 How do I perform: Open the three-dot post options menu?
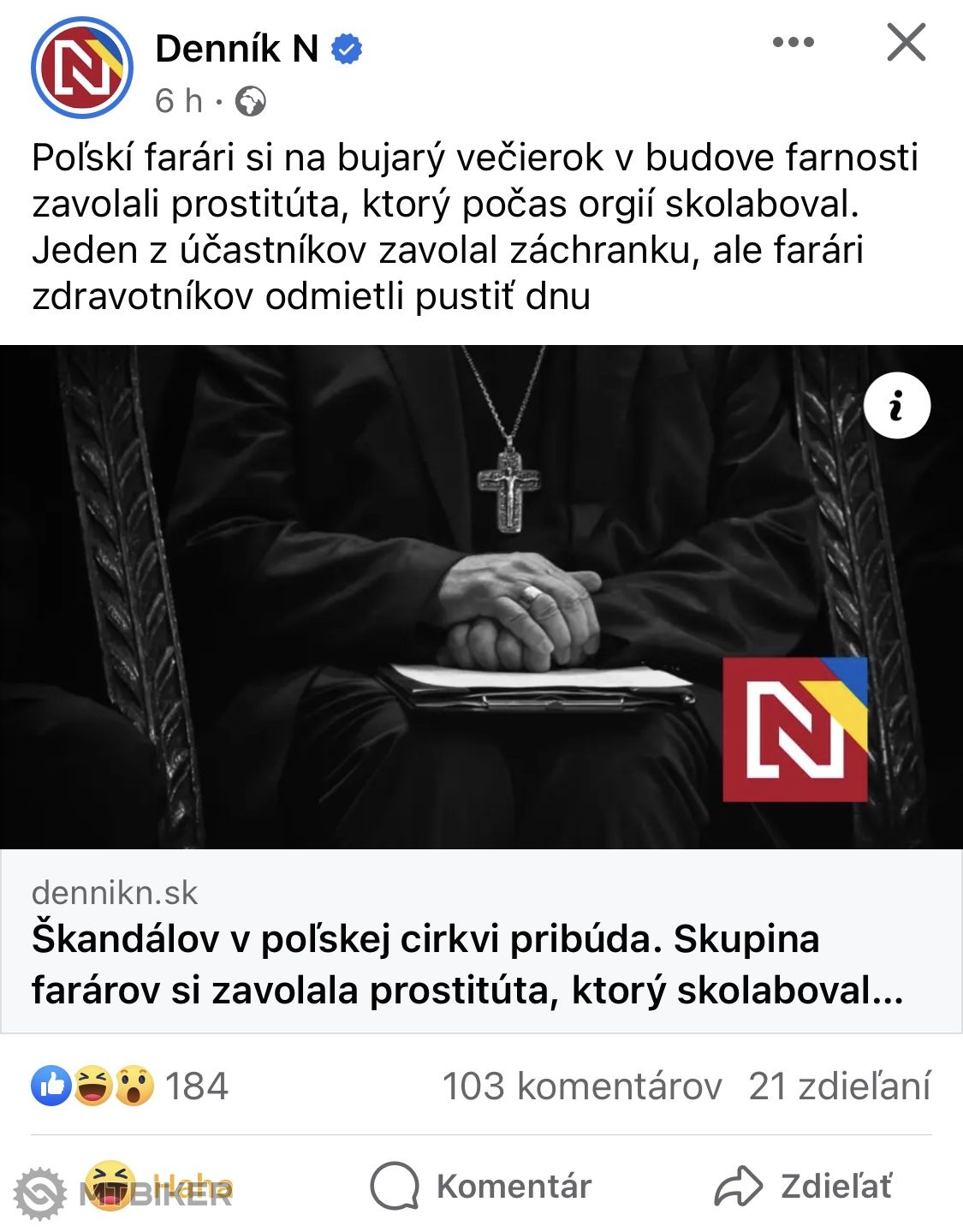click(793, 42)
